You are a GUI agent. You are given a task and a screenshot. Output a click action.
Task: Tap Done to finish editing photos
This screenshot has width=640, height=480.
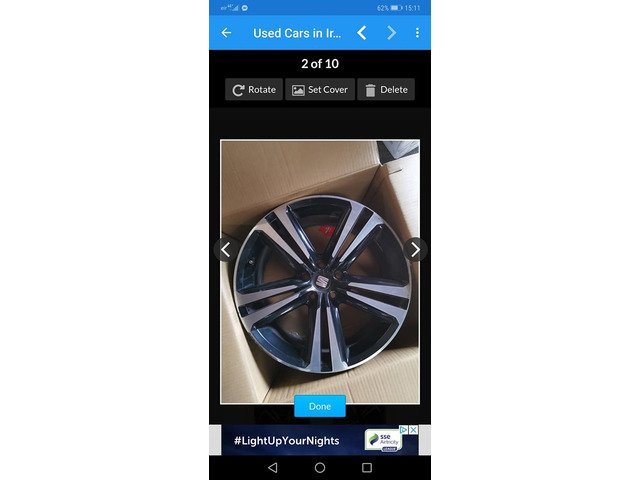click(x=320, y=406)
